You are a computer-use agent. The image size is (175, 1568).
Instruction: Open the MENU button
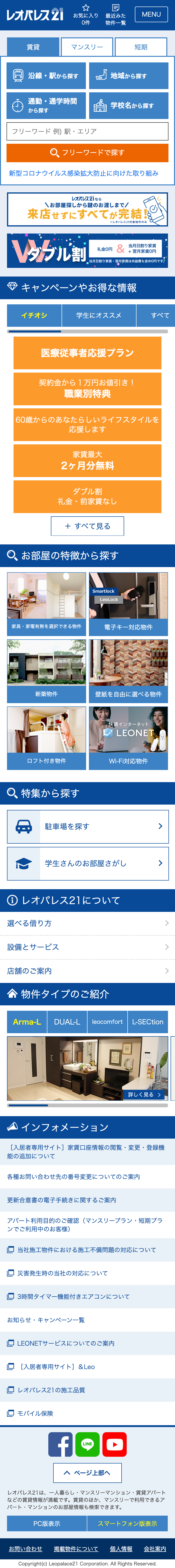[x=151, y=14]
